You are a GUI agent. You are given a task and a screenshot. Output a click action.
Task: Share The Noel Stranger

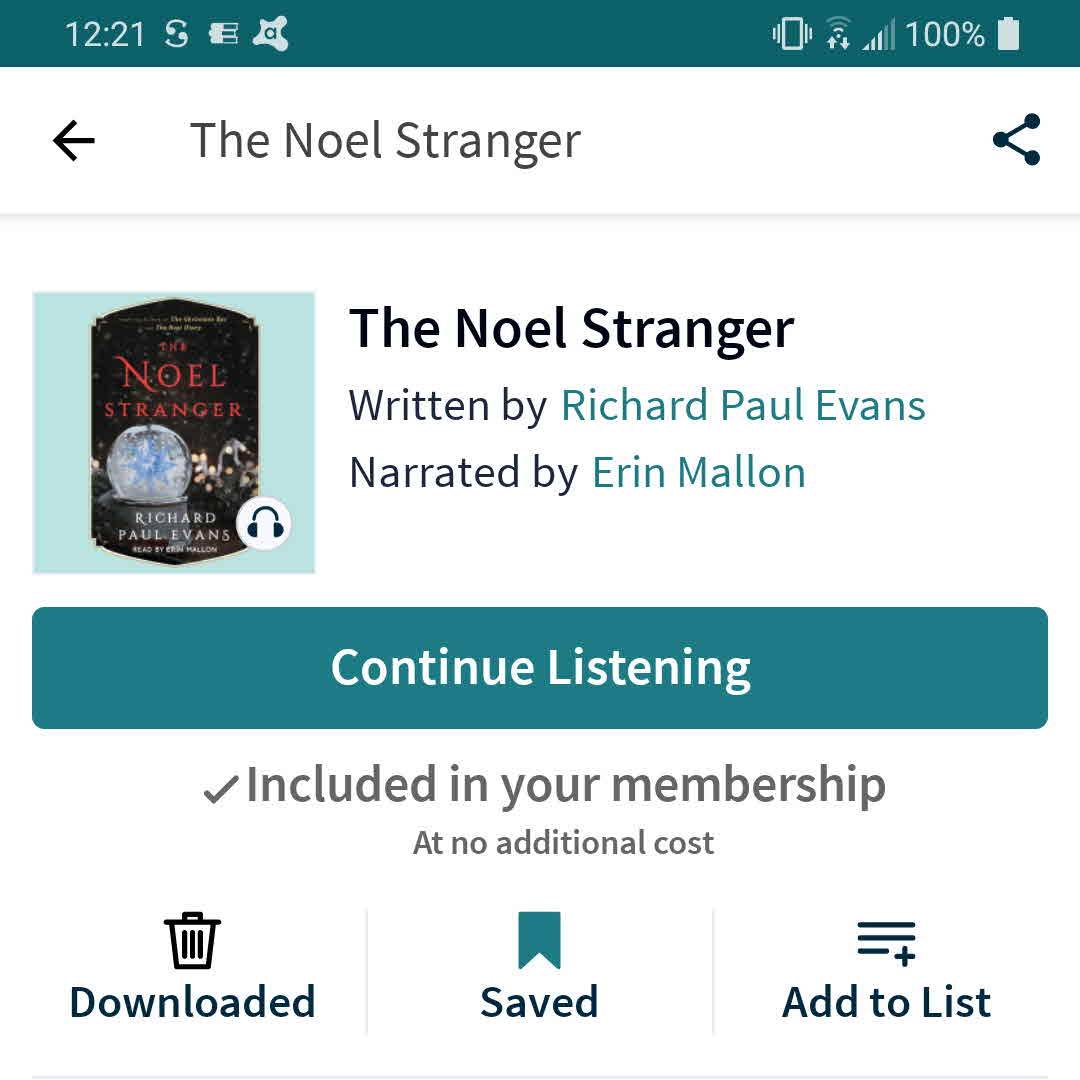(1016, 140)
